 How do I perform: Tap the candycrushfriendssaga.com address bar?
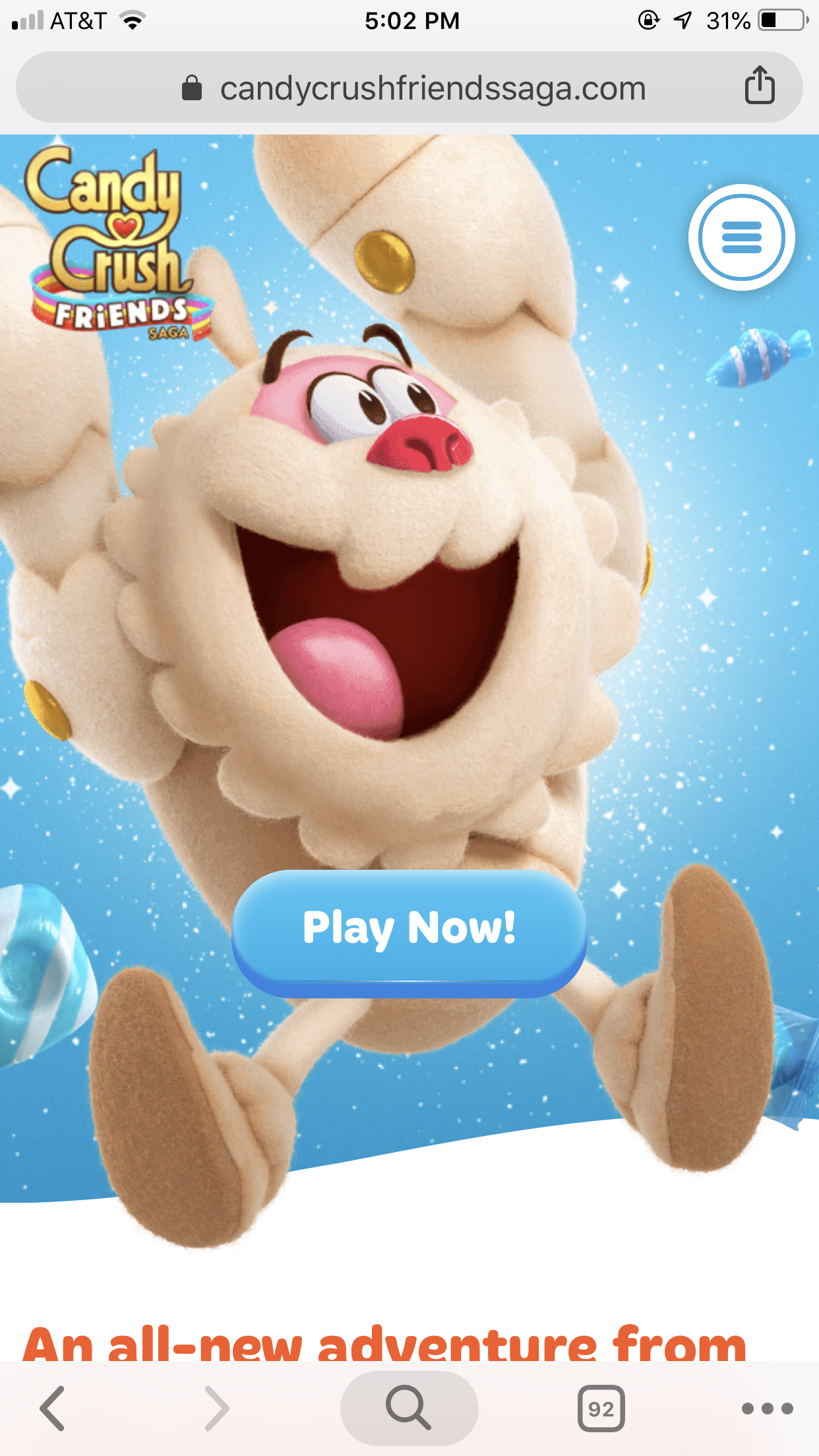point(432,88)
